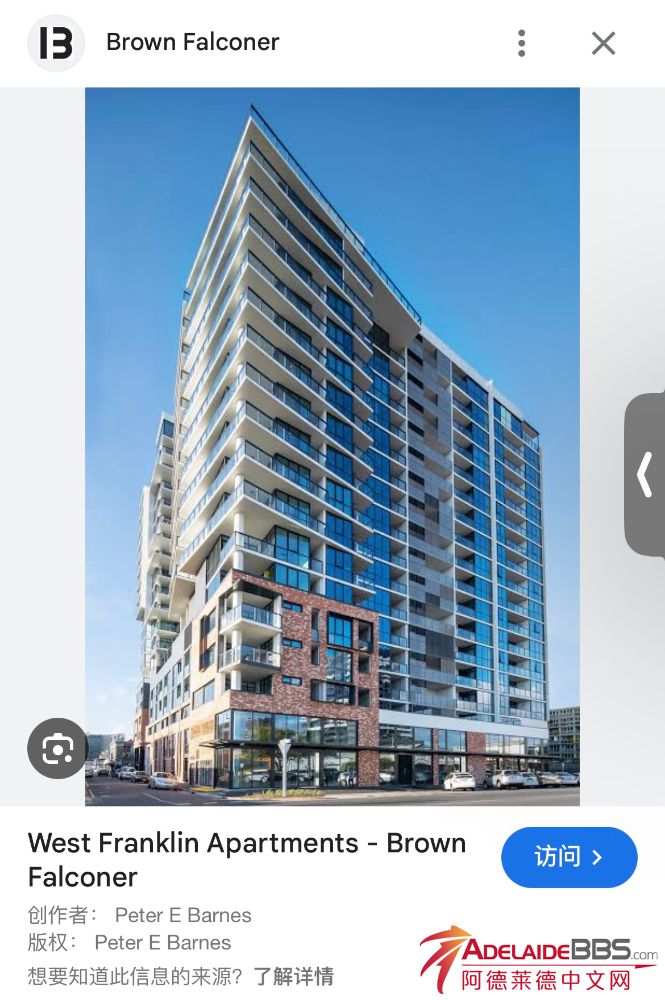This screenshot has width=665, height=1000.
Task: Open the Brown Falconer source site
Action: 192,43
